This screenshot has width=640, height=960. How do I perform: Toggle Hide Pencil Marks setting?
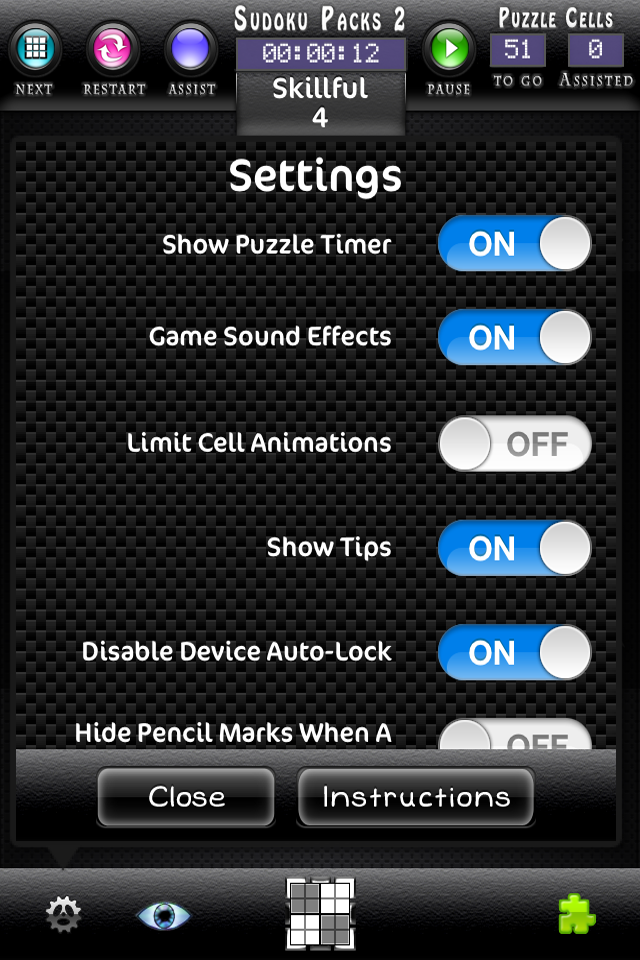pyautogui.click(x=514, y=737)
